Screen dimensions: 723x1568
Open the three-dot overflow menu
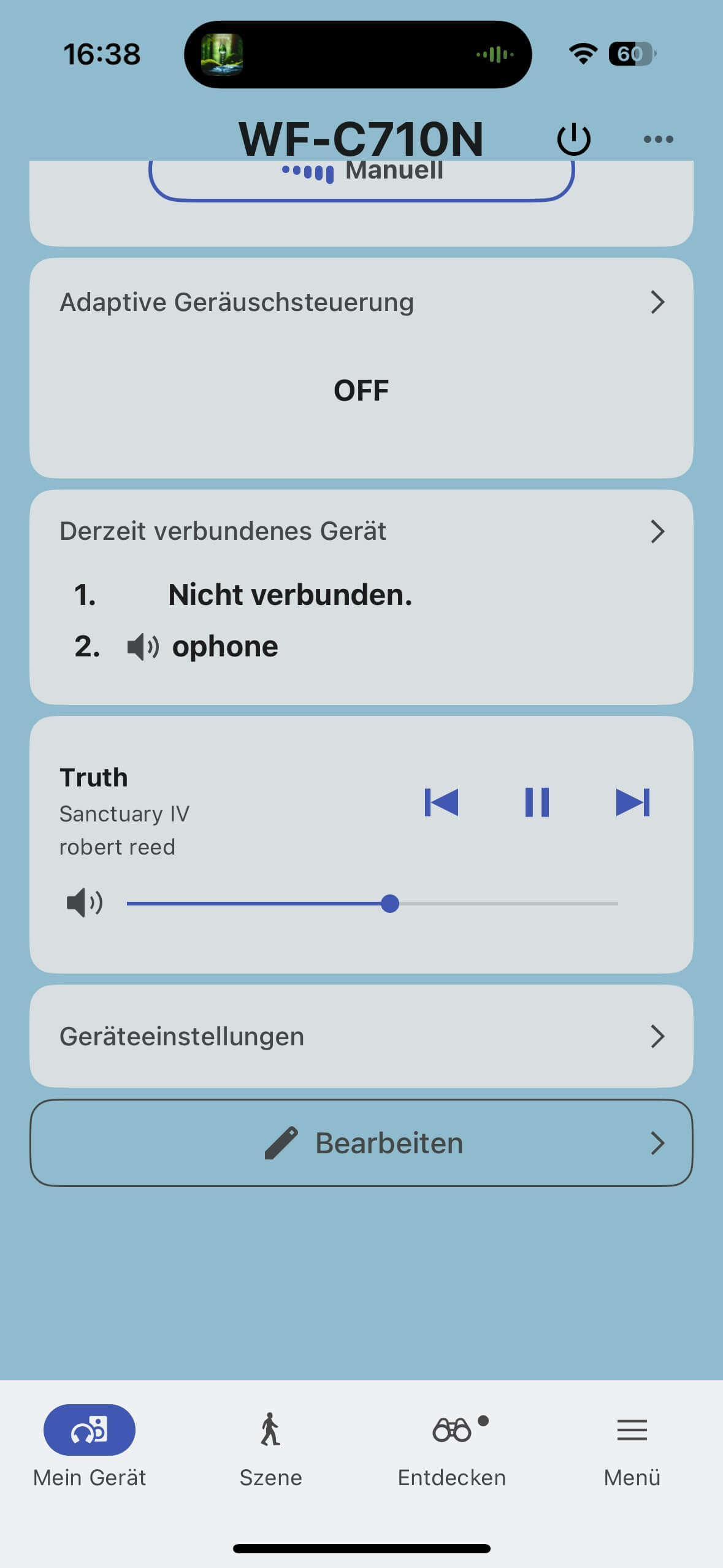click(x=658, y=139)
